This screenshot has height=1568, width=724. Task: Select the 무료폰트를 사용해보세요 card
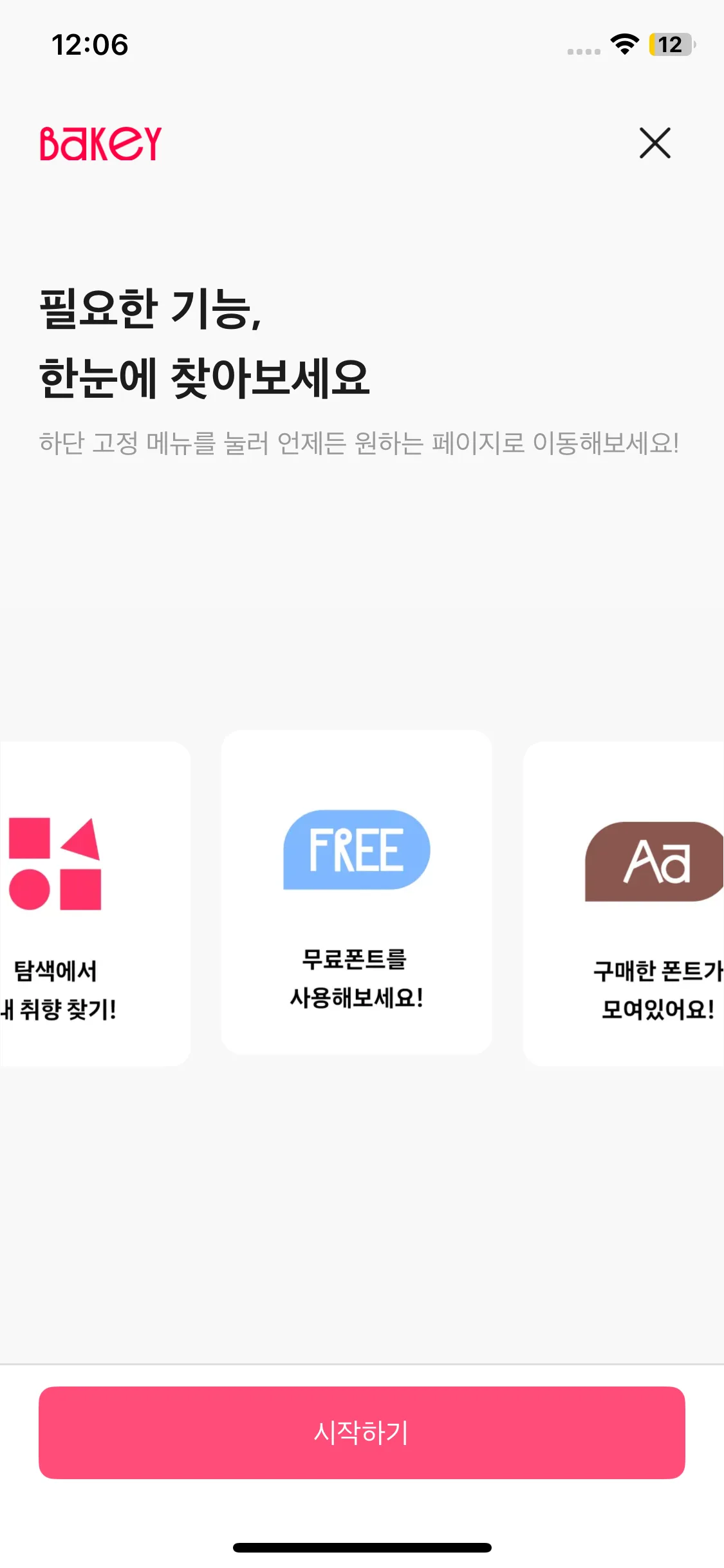(x=357, y=891)
